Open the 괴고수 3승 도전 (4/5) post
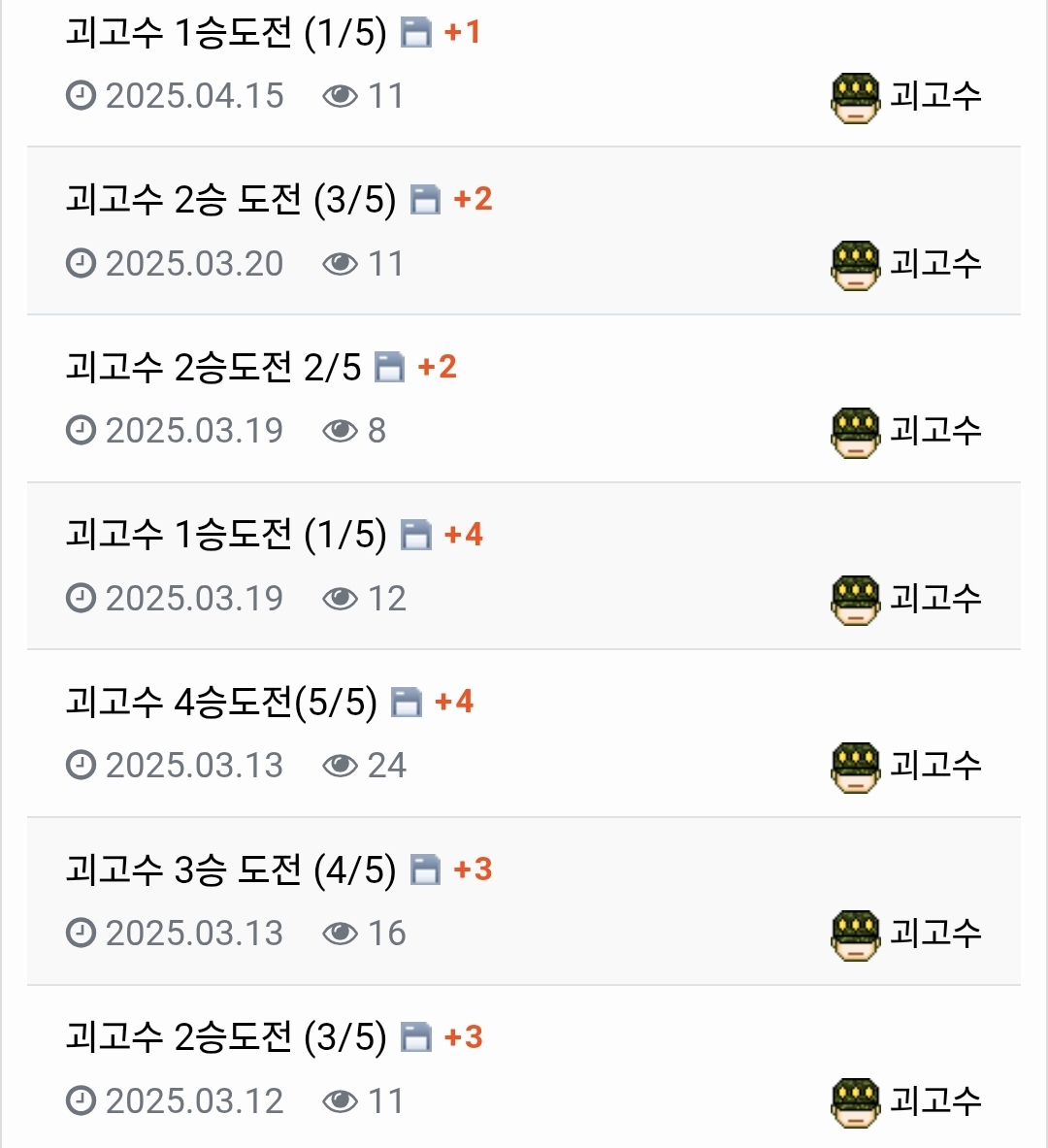The width and height of the screenshot is (1048, 1148). (x=231, y=870)
